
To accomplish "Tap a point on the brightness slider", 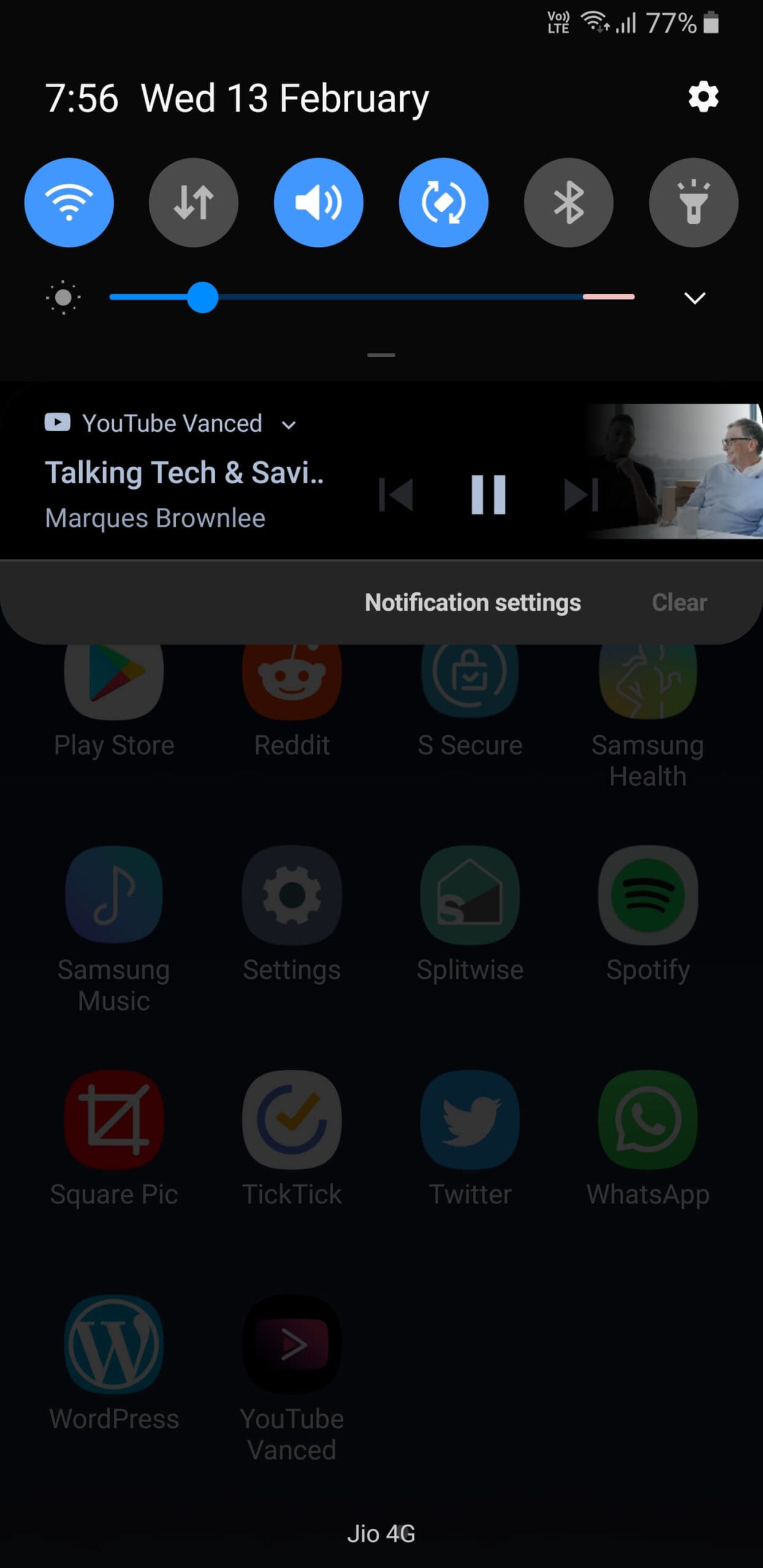I will click(x=372, y=297).
